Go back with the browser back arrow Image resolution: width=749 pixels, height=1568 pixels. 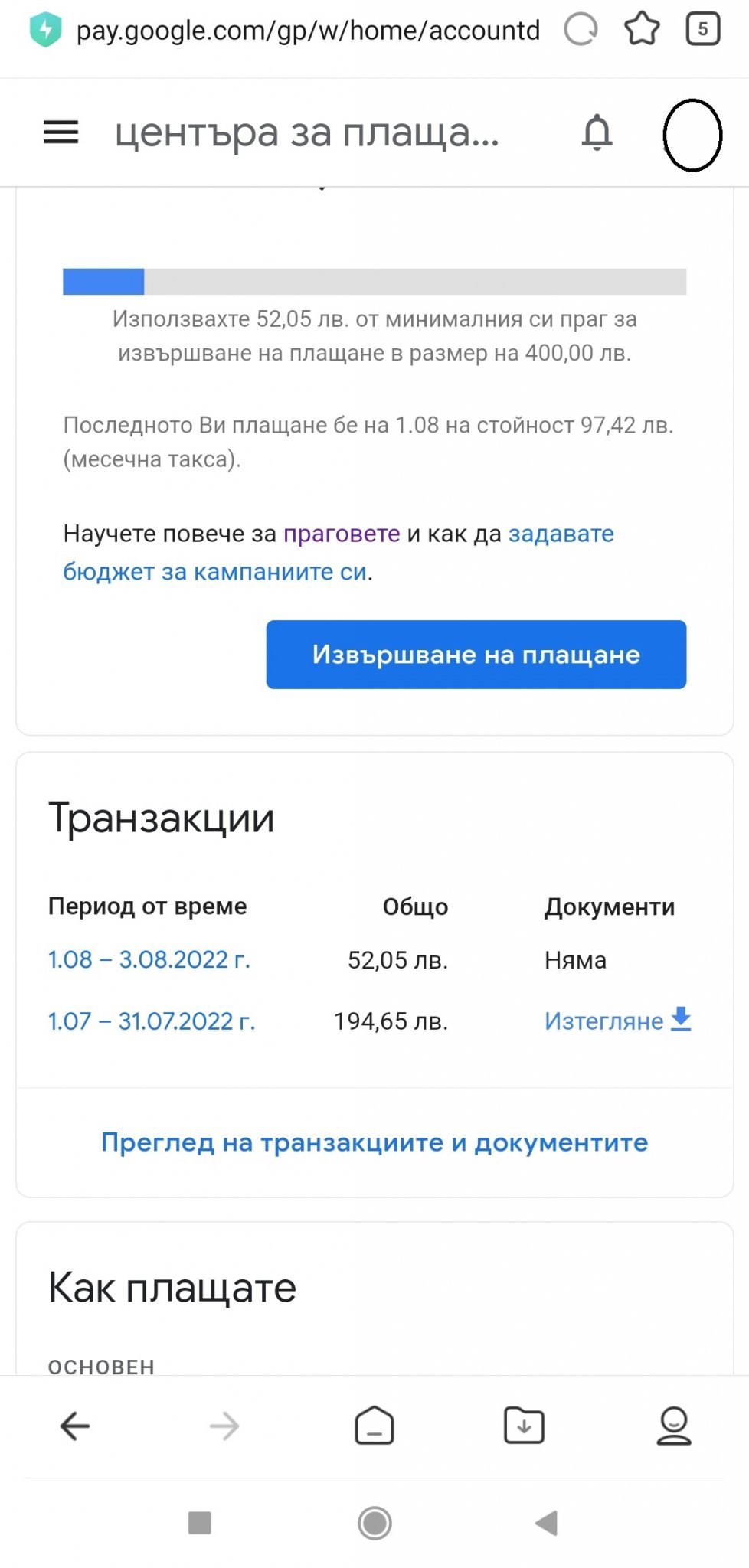75,1426
